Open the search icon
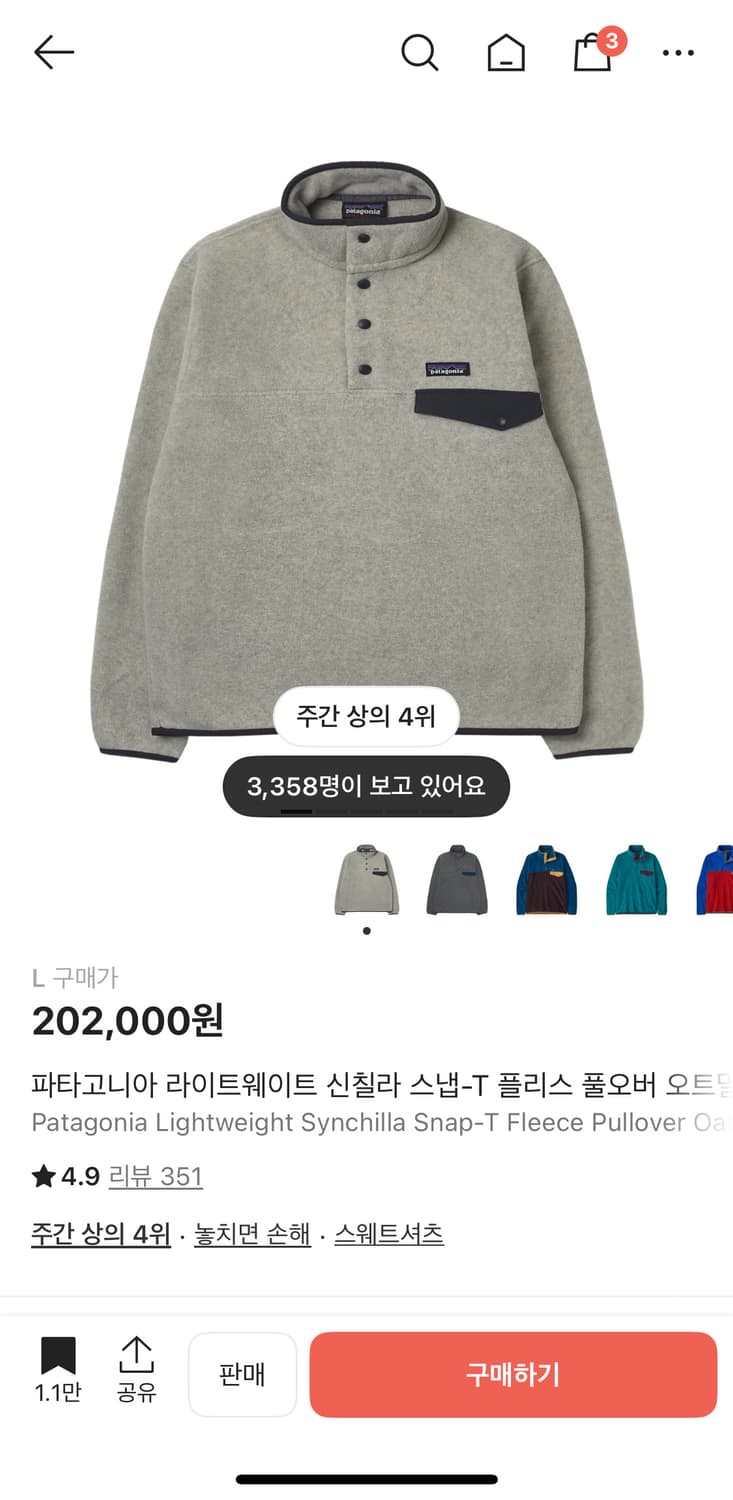This screenshot has width=733, height=1500. pyautogui.click(x=420, y=52)
